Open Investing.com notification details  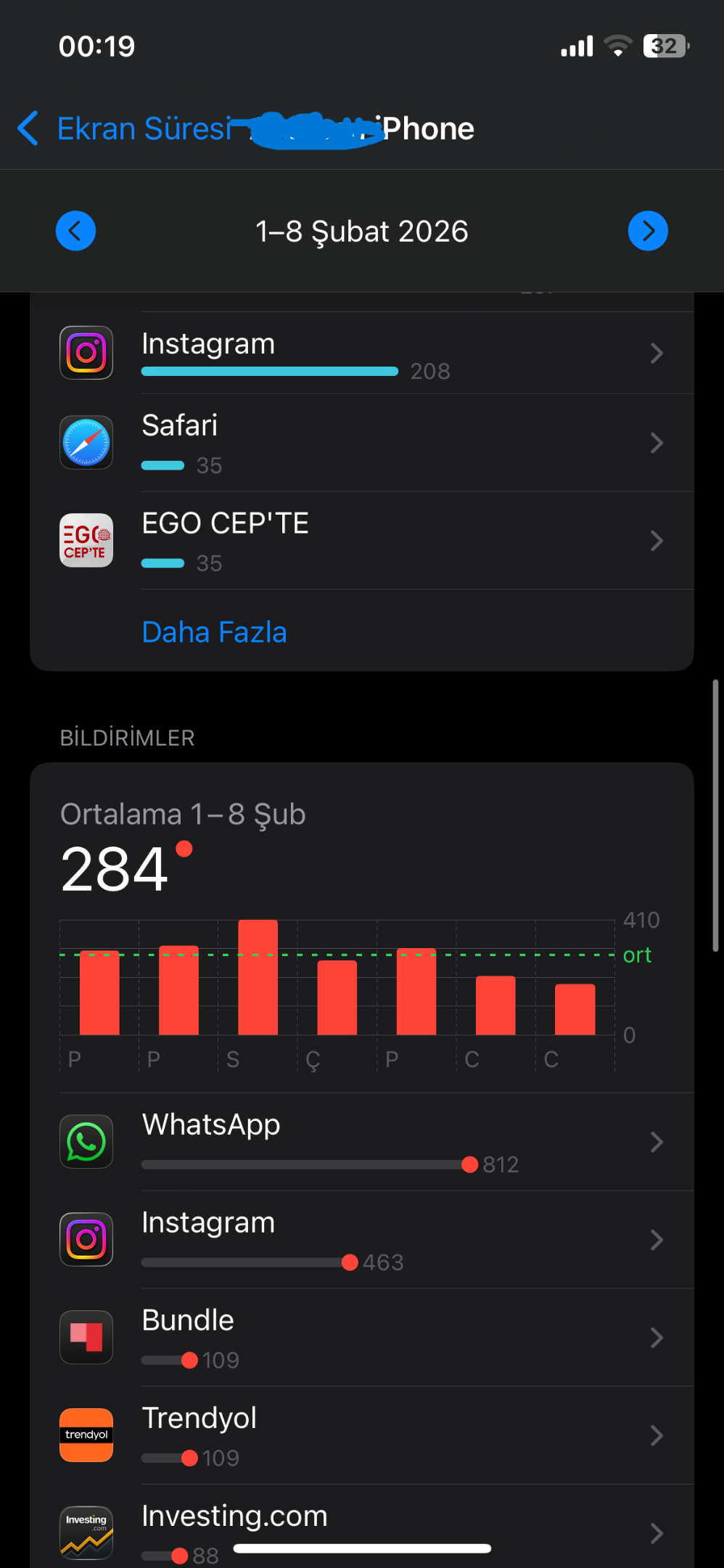click(362, 1527)
